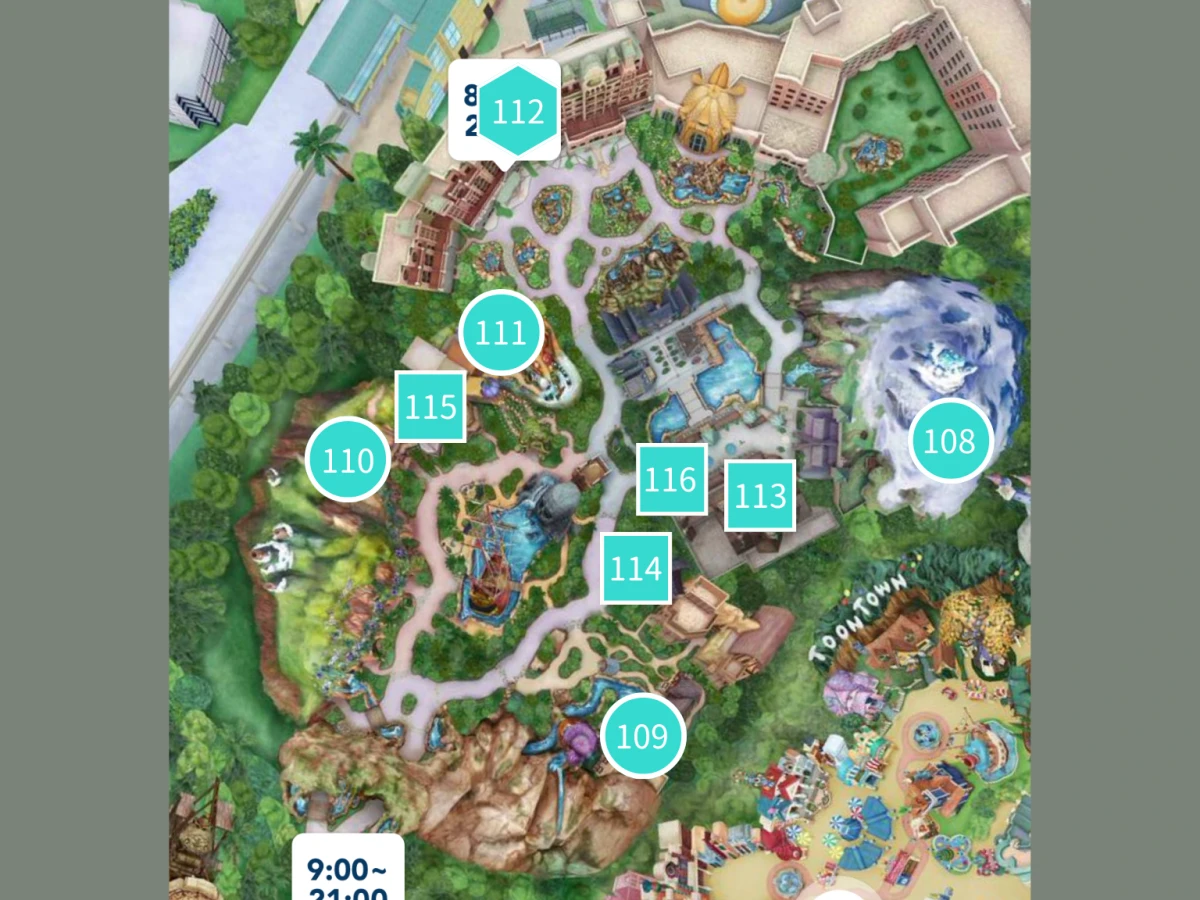Open square marker 115
The image size is (1200, 900).
point(430,406)
